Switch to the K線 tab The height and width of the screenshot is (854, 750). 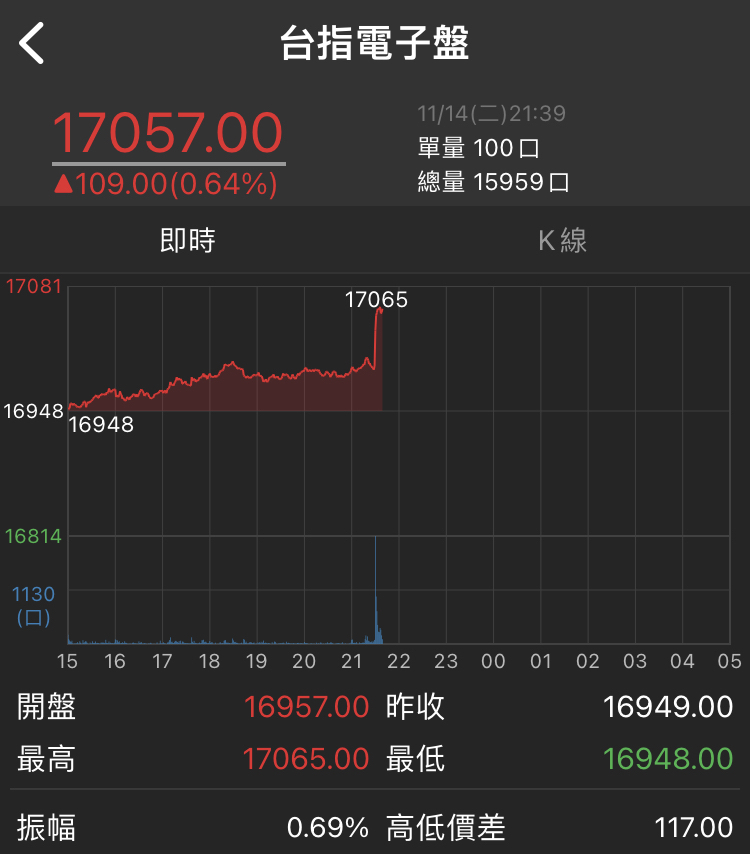(x=562, y=240)
